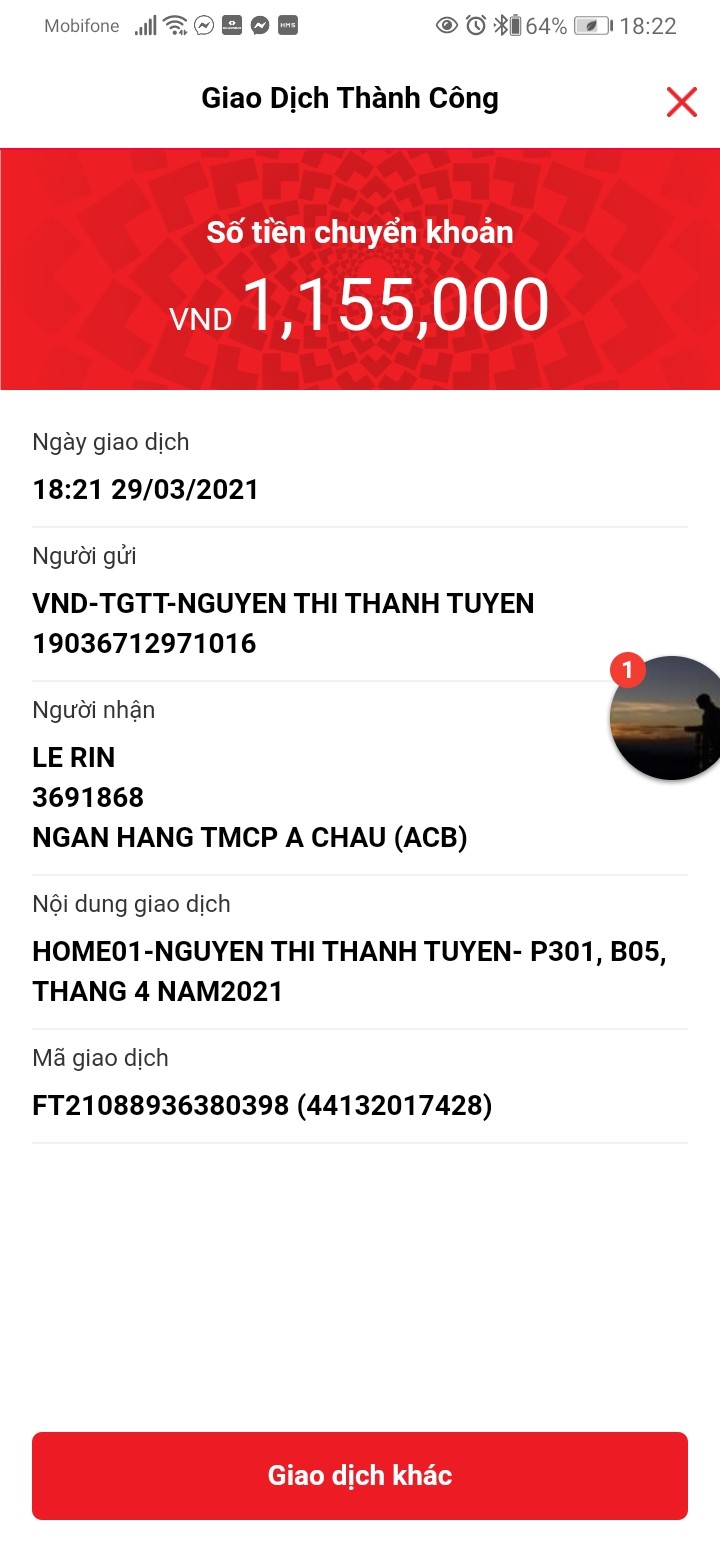Close the Giao Dịch Thành Công screen
The height and width of the screenshot is (1560, 720).
(x=681, y=101)
